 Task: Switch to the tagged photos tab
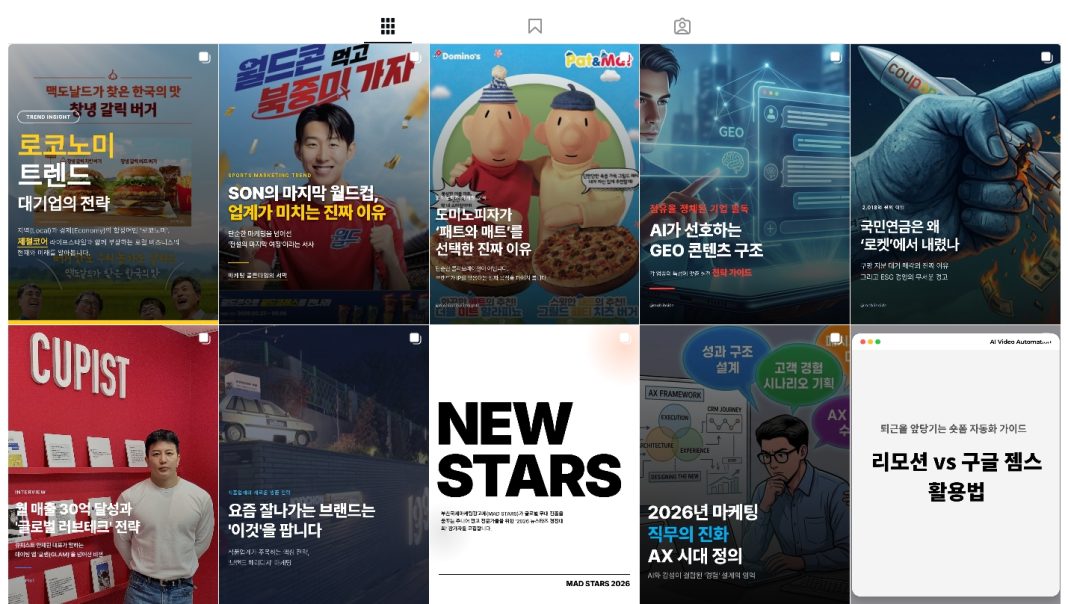(x=682, y=26)
